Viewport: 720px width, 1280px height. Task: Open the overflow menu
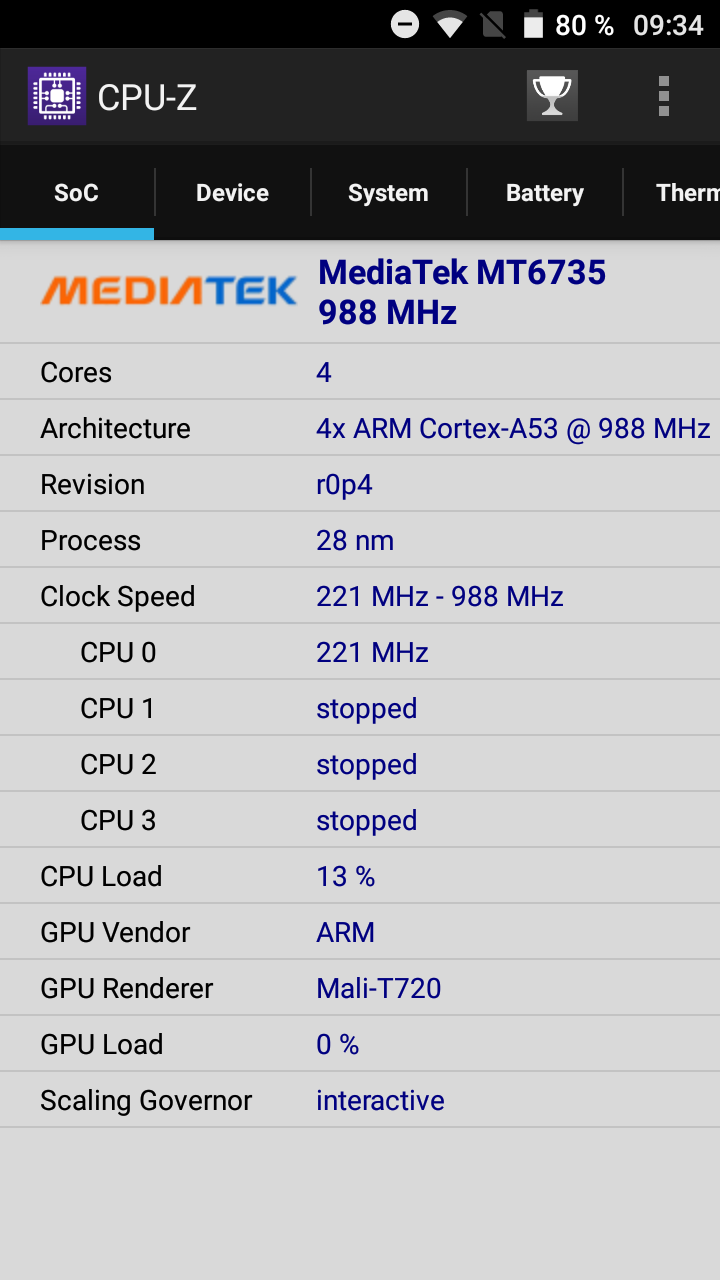(x=663, y=97)
